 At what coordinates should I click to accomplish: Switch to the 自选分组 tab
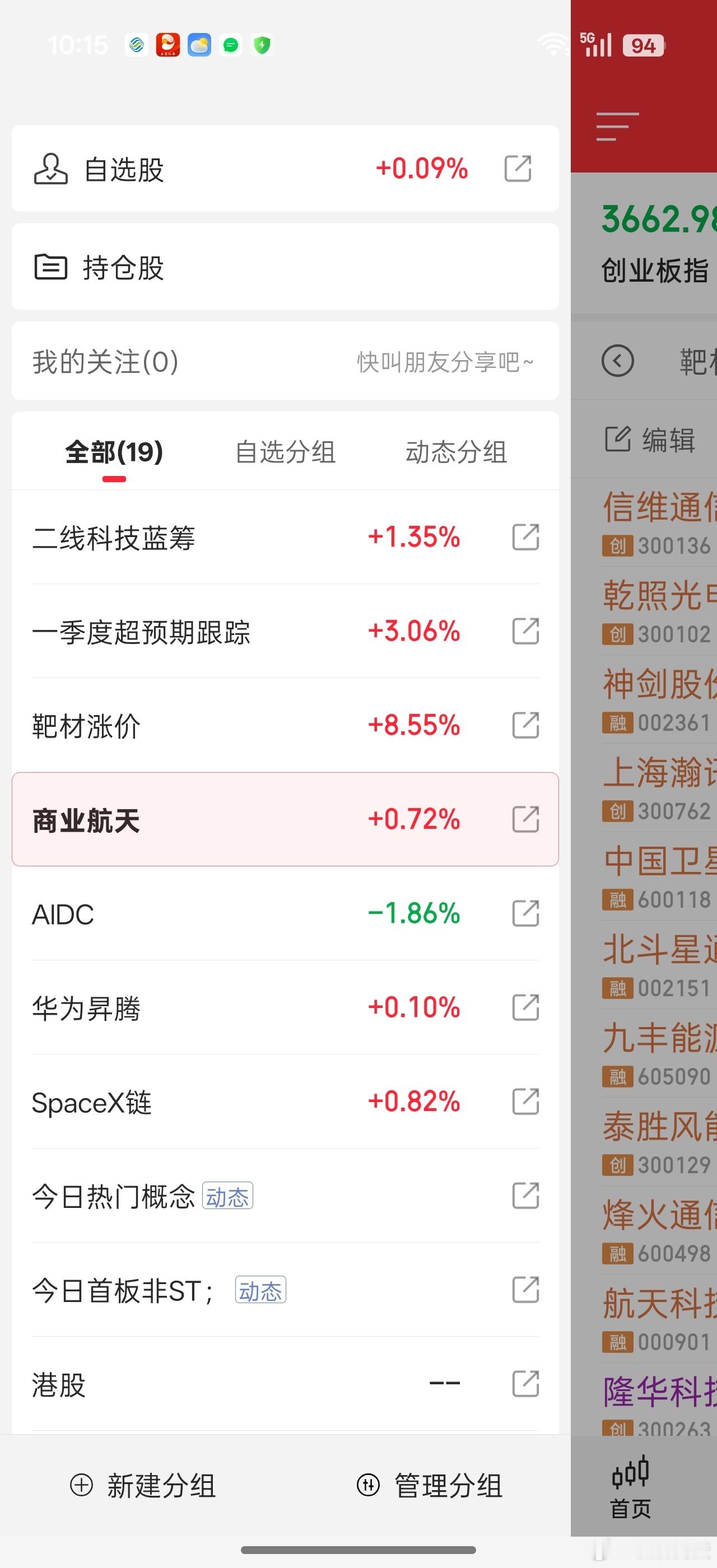[x=285, y=453]
